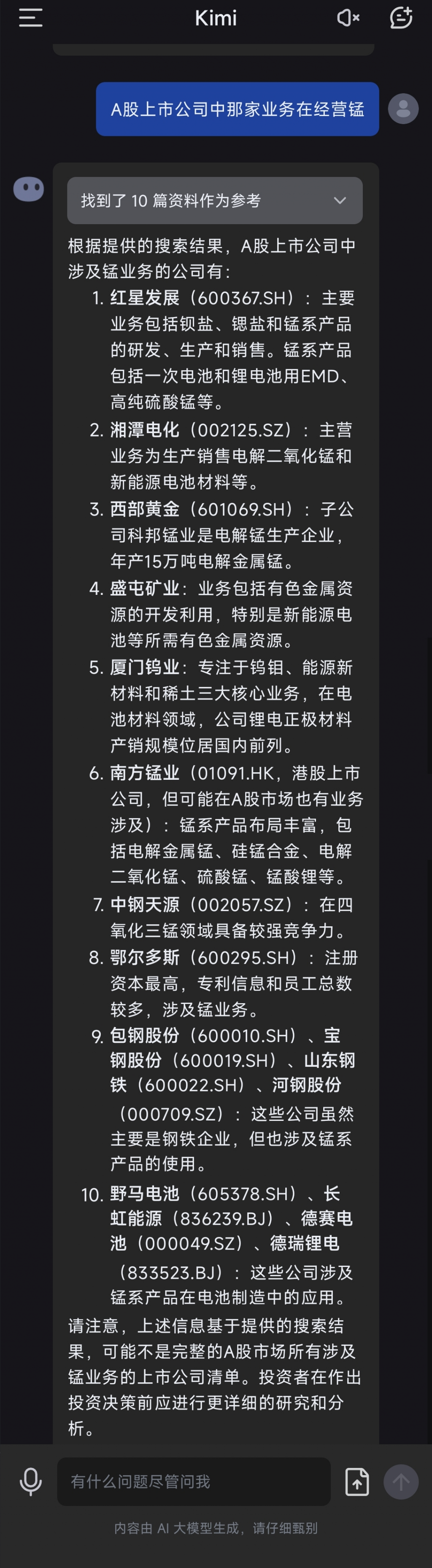Focus the message input field
The width and height of the screenshot is (432, 1568).
194,1481
